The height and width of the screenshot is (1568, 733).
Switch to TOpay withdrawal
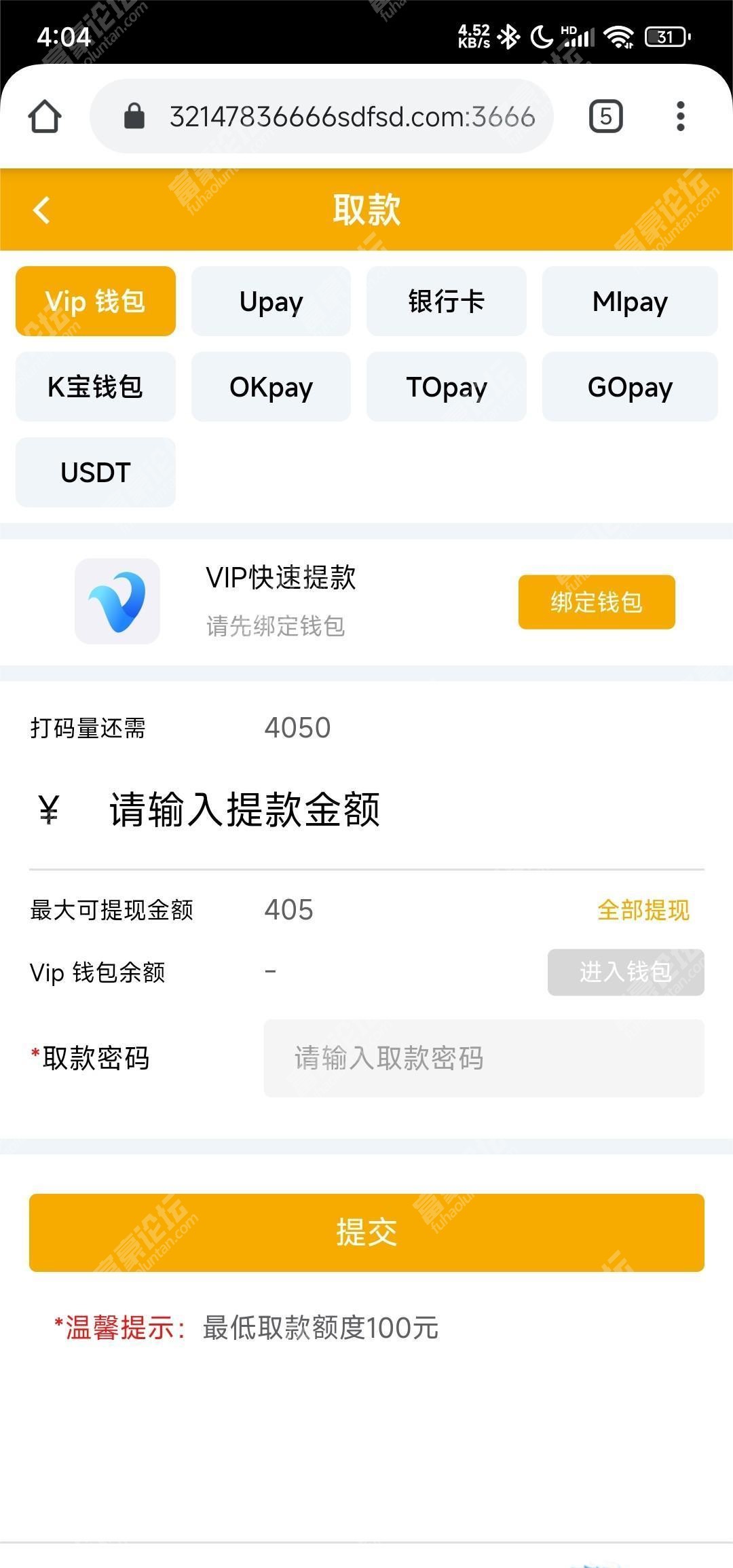point(447,386)
